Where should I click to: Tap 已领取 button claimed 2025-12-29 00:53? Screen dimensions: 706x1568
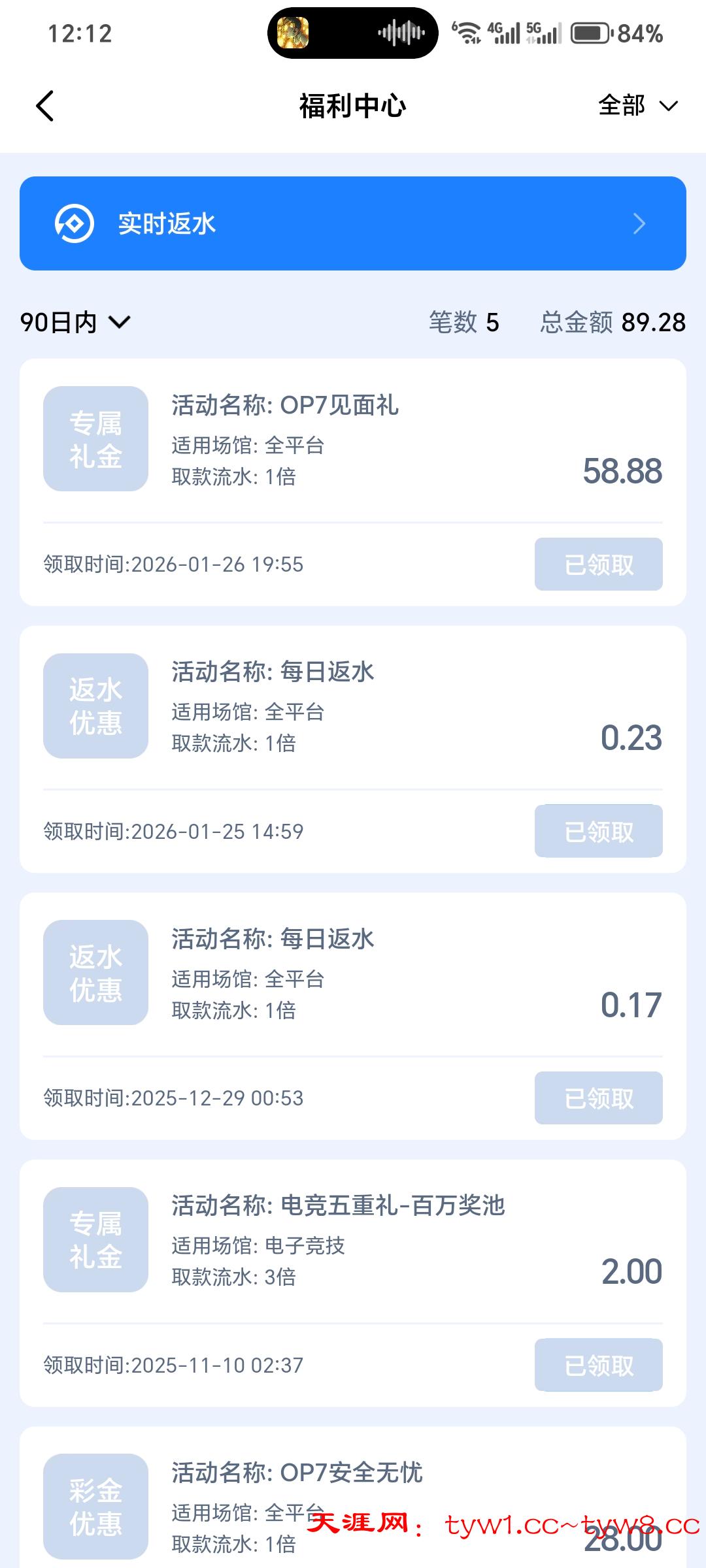tap(598, 1098)
